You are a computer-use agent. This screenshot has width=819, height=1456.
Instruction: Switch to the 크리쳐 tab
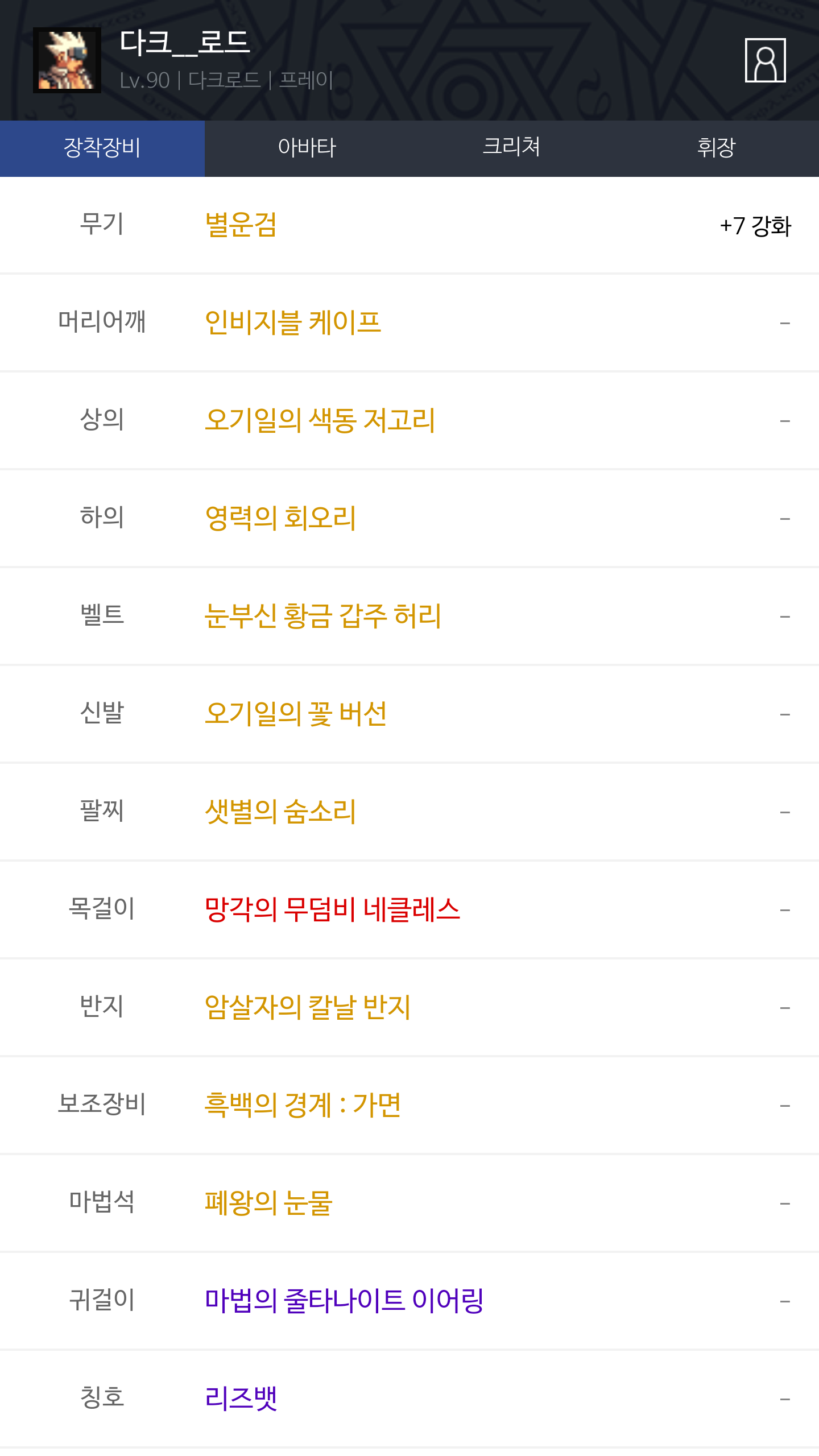511,148
